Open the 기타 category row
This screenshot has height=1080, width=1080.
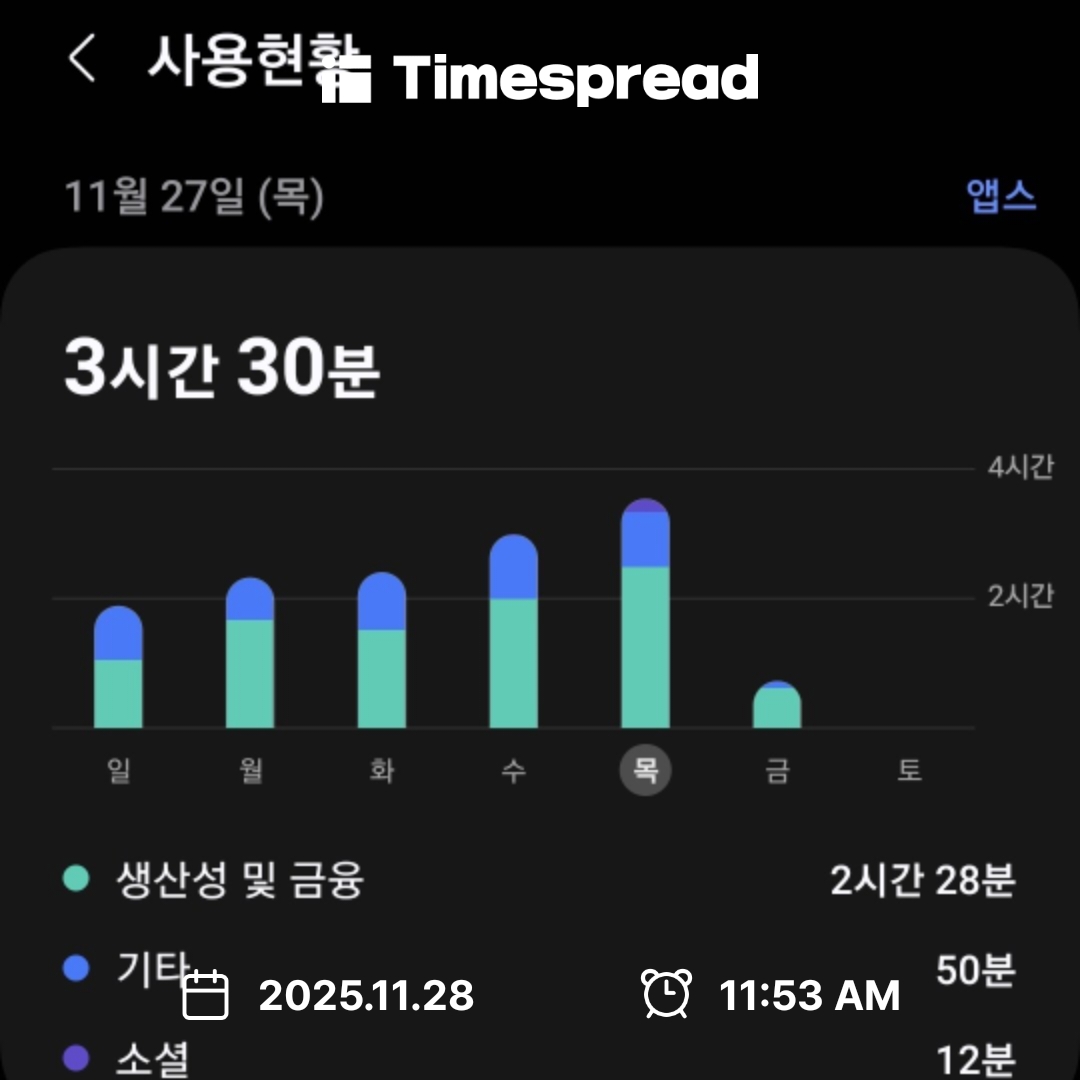pyautogui.click(x=540, y=968)
